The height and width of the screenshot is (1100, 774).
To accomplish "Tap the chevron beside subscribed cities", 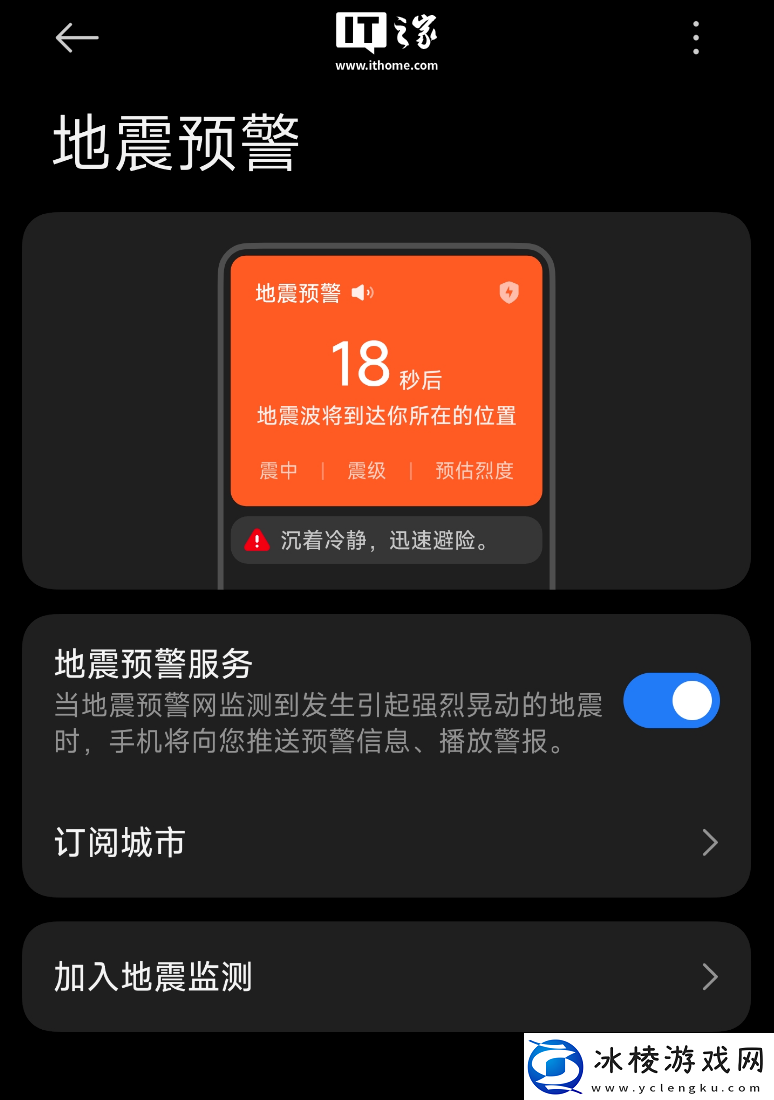I will [x=710, y=842].
